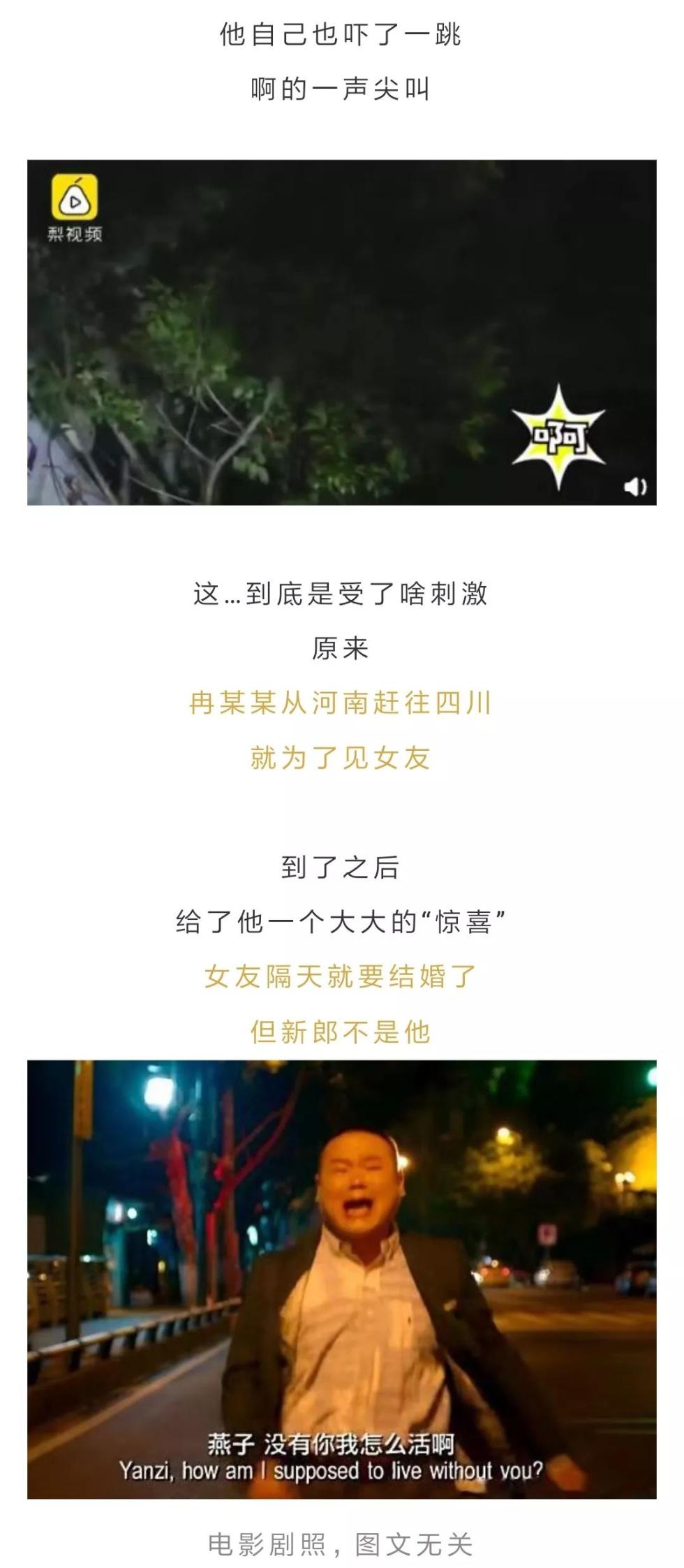684x1568 pixels.
Task: View the crying man movie still
Action: [x=341, y=1278]
